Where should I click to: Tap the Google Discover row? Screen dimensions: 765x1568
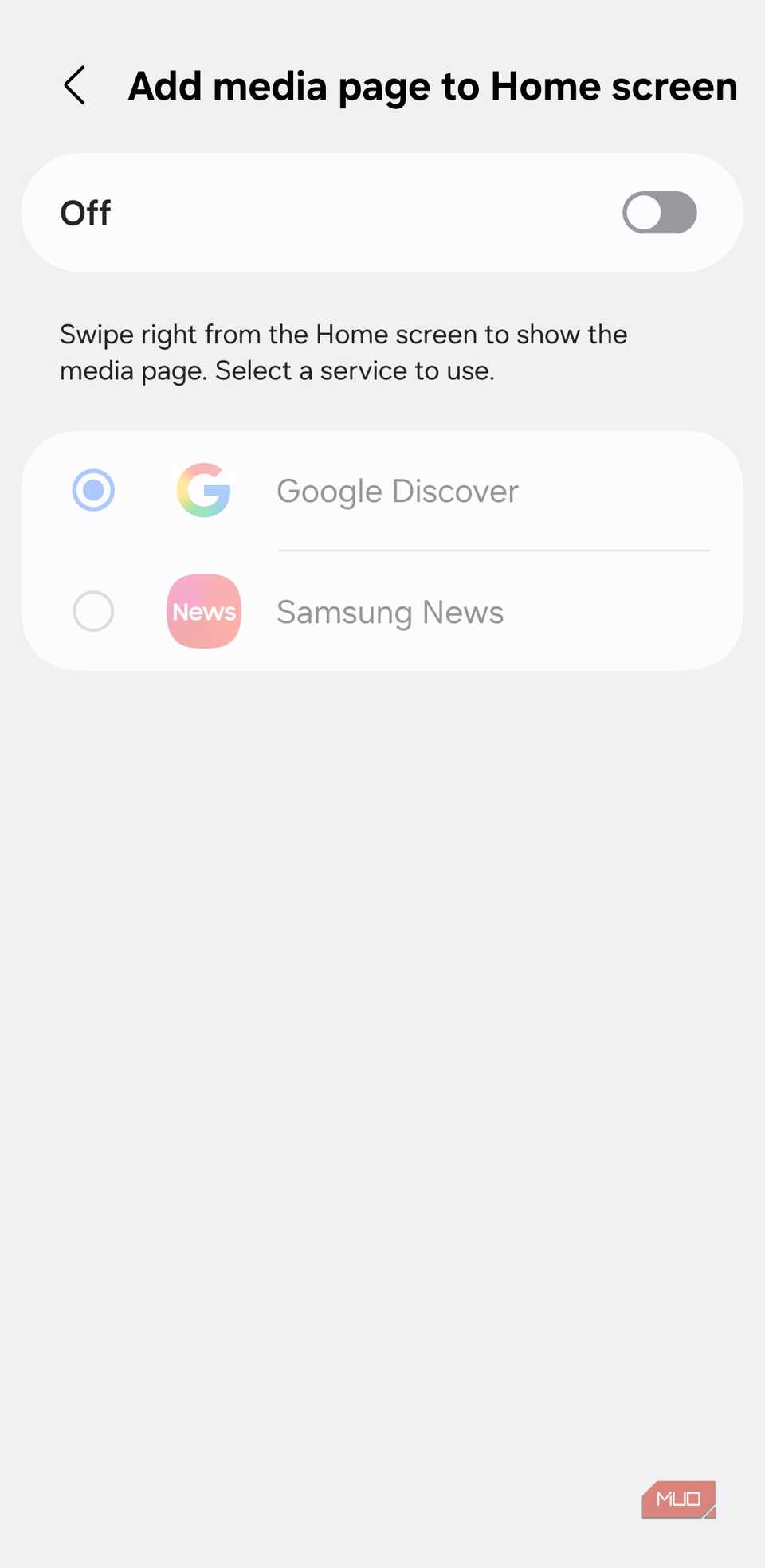tap(397, 490)
